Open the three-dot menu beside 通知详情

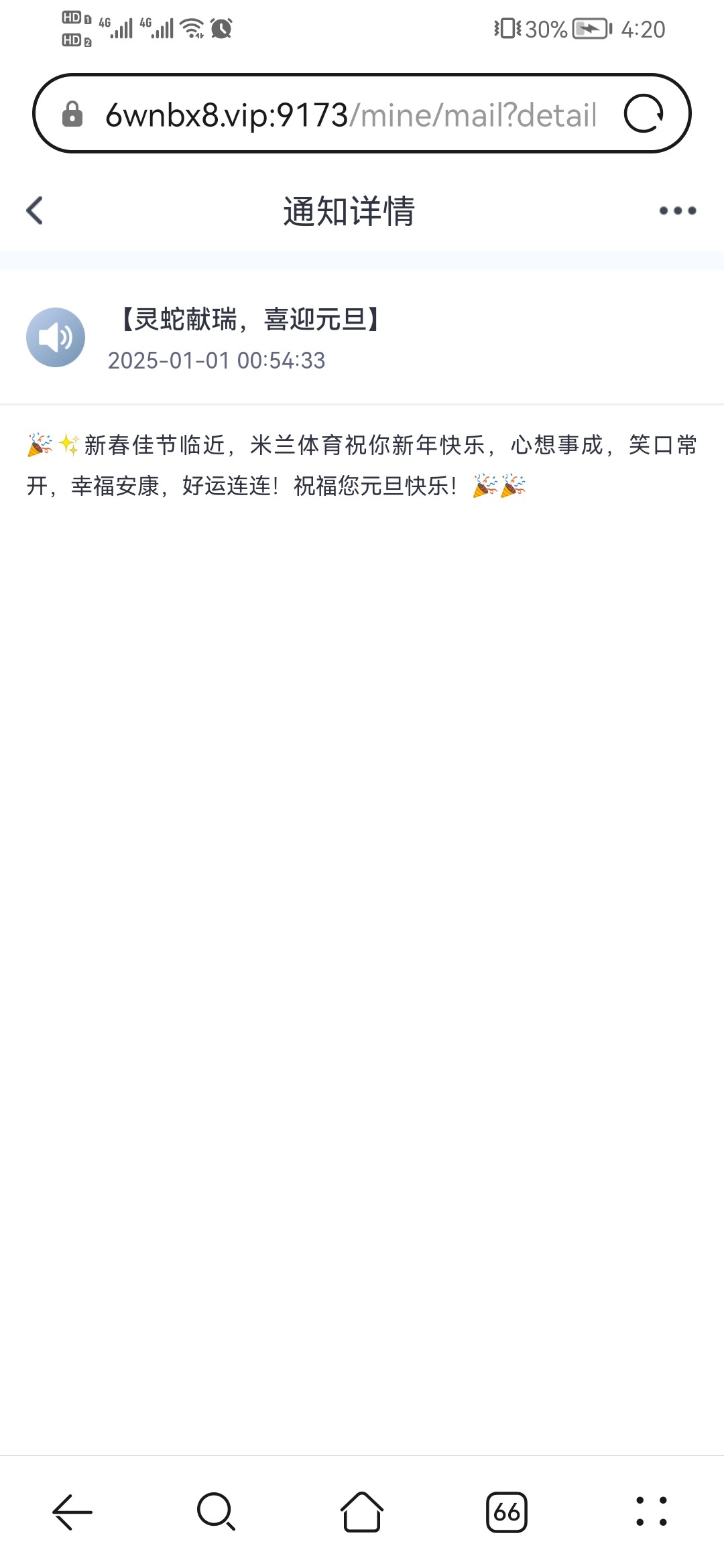tap(677, 210)
